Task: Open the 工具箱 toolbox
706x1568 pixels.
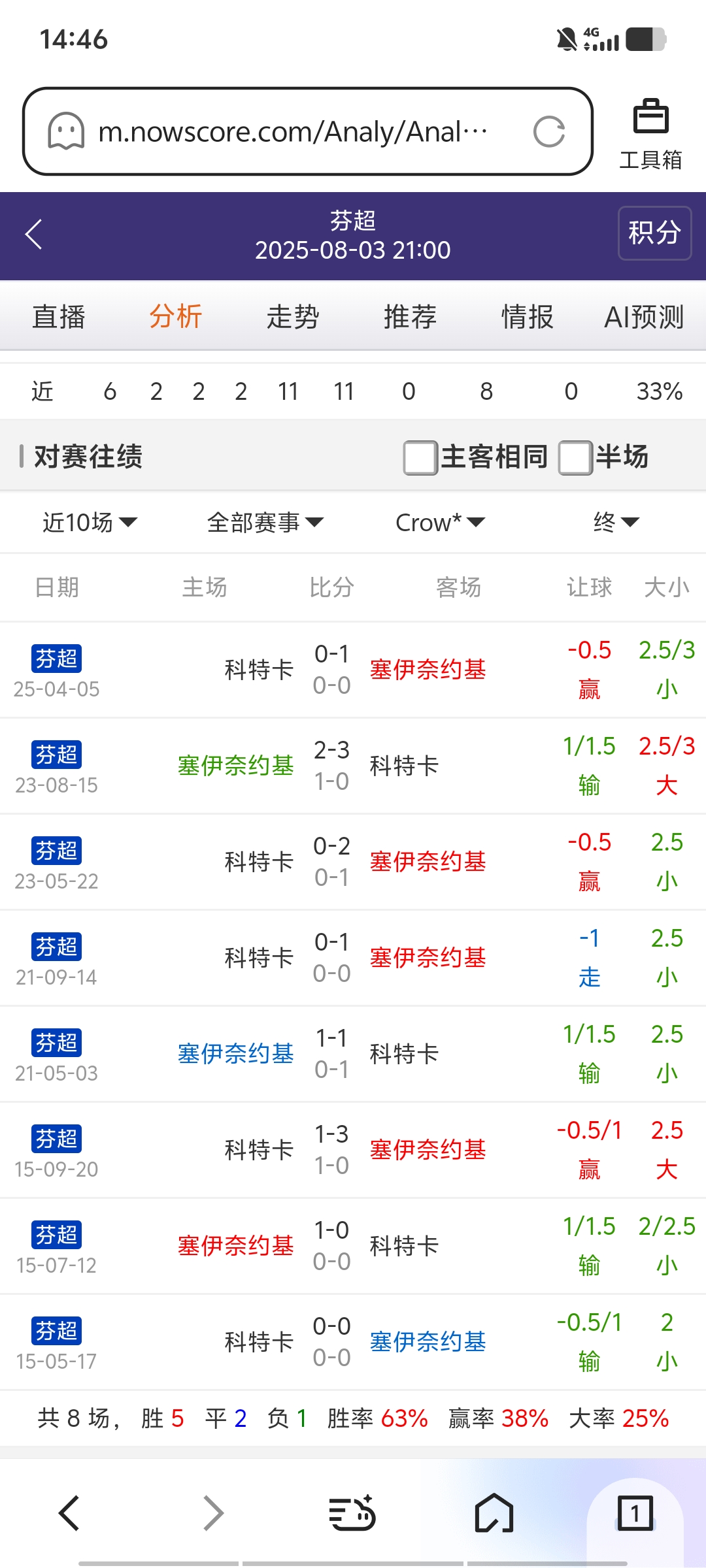Action: click(x=650, y=134)
